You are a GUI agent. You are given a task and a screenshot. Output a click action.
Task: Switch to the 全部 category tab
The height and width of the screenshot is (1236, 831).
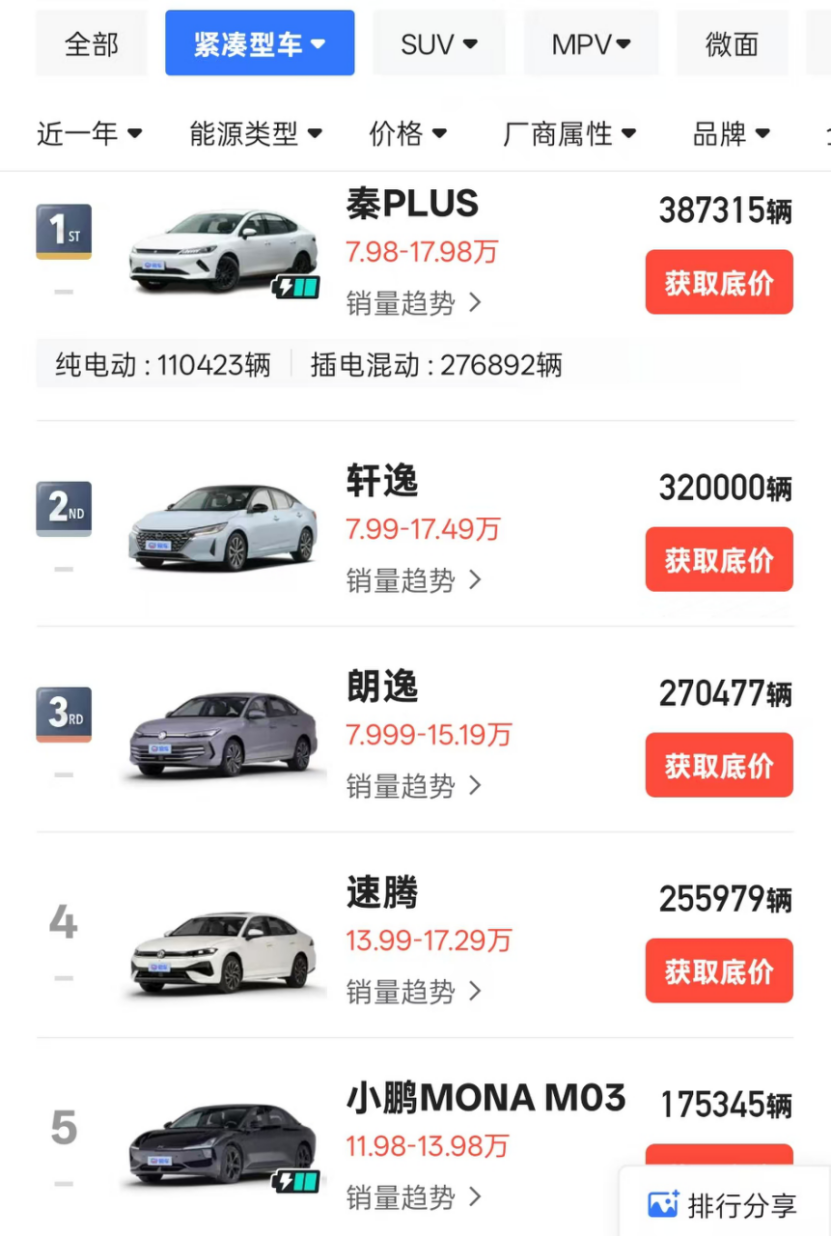(x=91, y=44)
